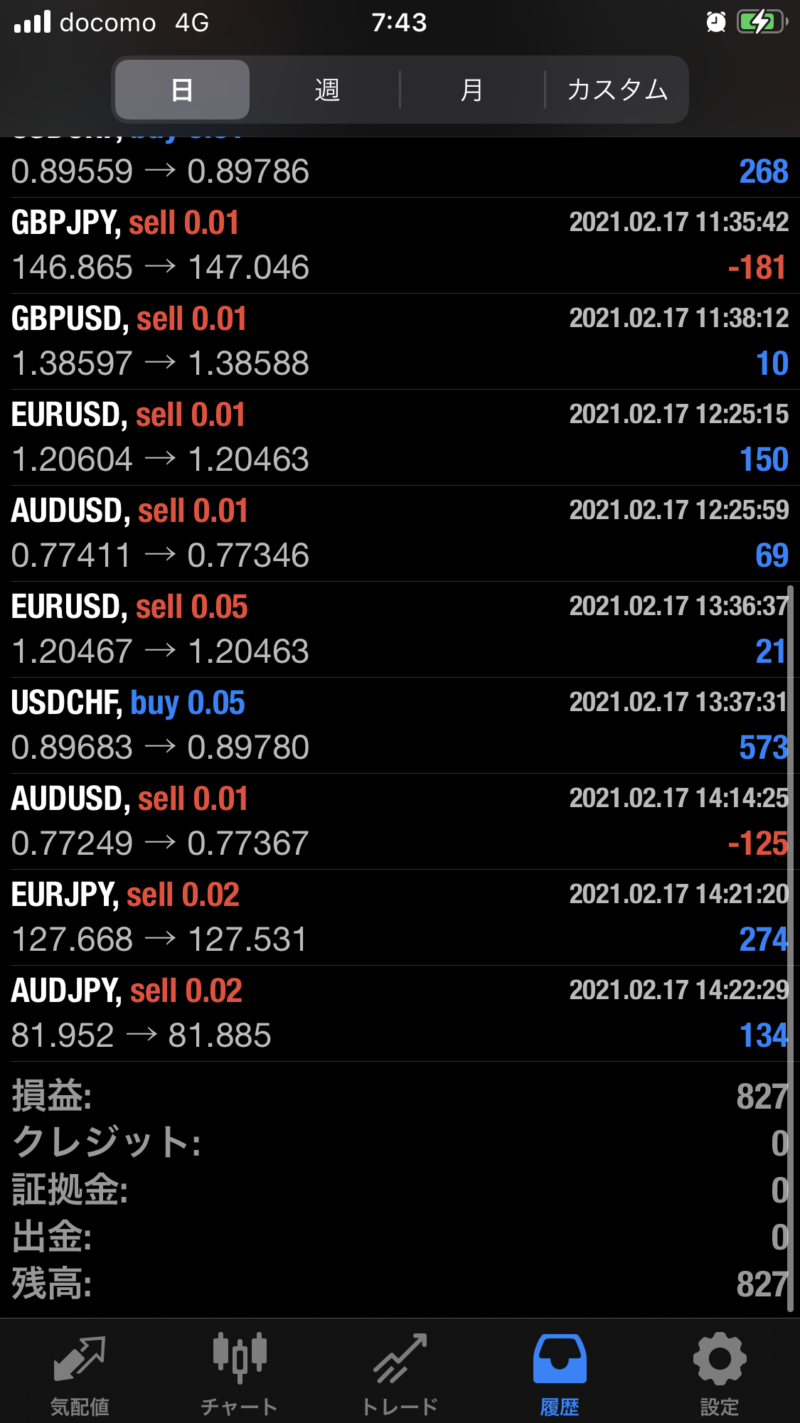This screenshot has height=1423, width=800.
Task: Choose the カスタム custom period
Action: click(616, 90)
